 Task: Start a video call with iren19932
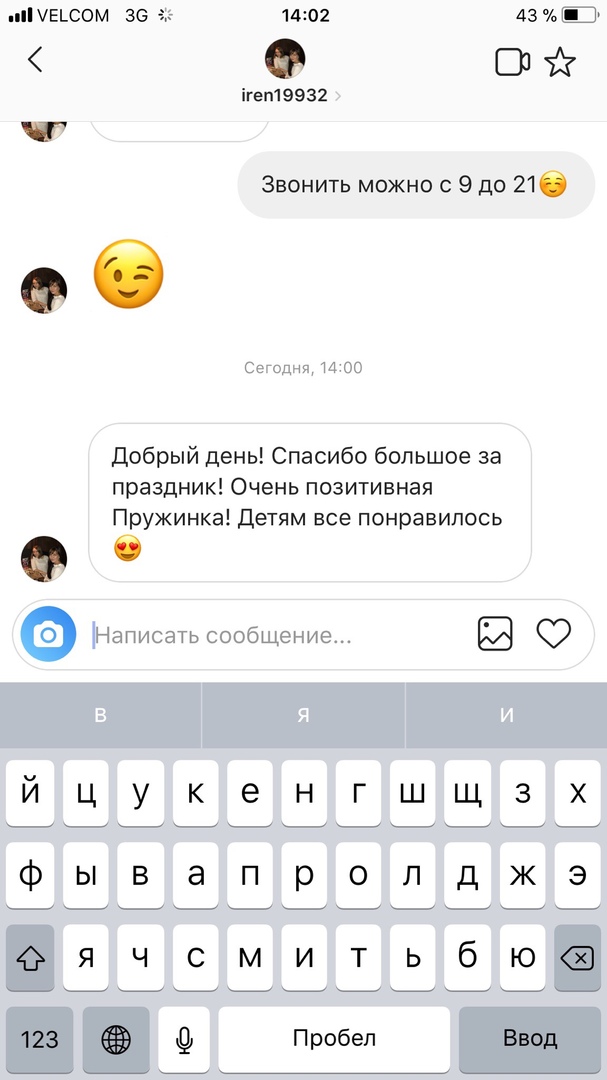point(512,62)
